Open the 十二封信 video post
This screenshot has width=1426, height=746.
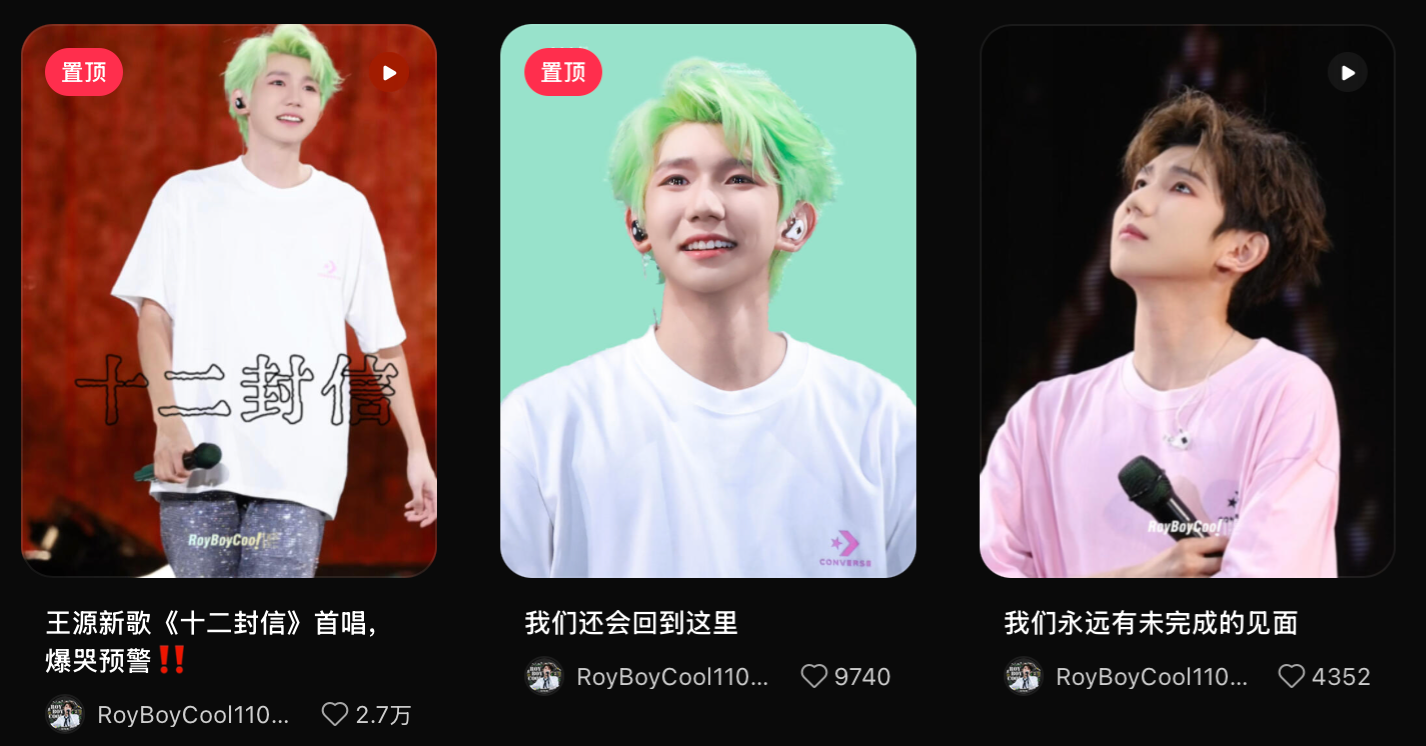[x=229, y=300]
